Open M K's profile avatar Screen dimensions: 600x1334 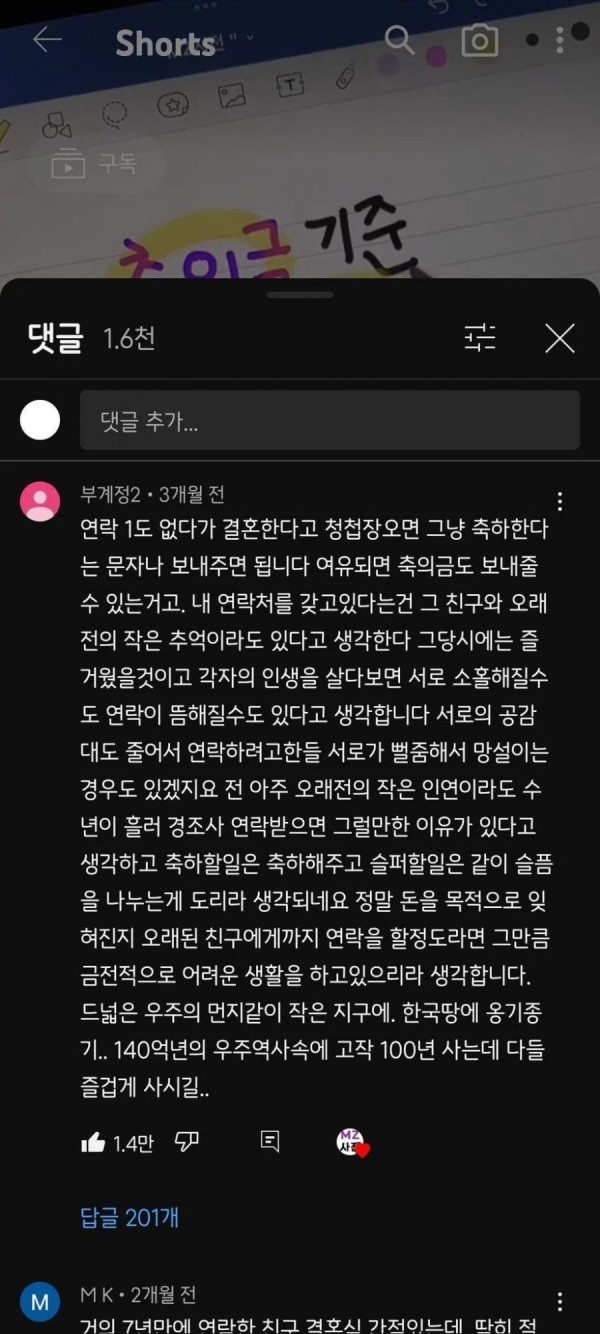40,1303
